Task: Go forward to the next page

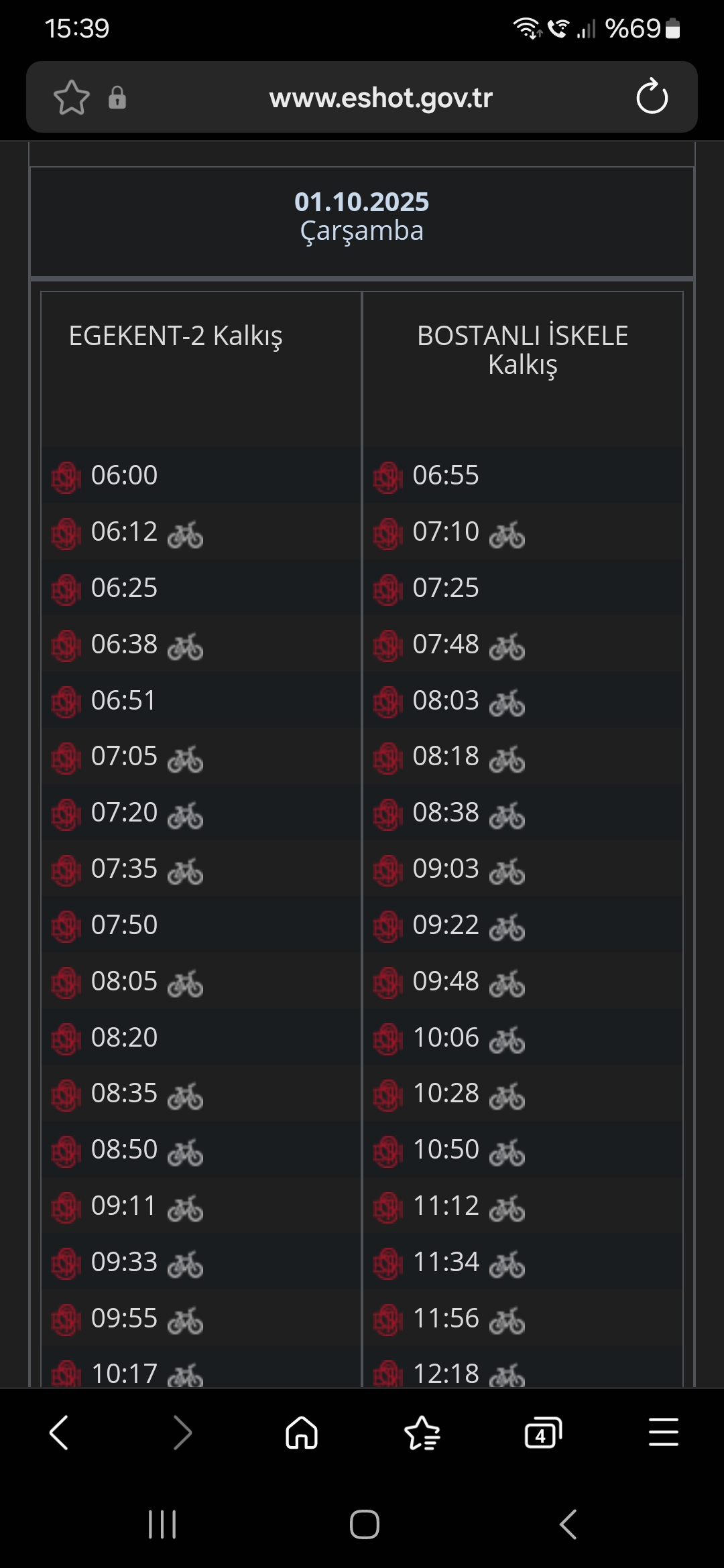Action: (x=182, y=1433)
